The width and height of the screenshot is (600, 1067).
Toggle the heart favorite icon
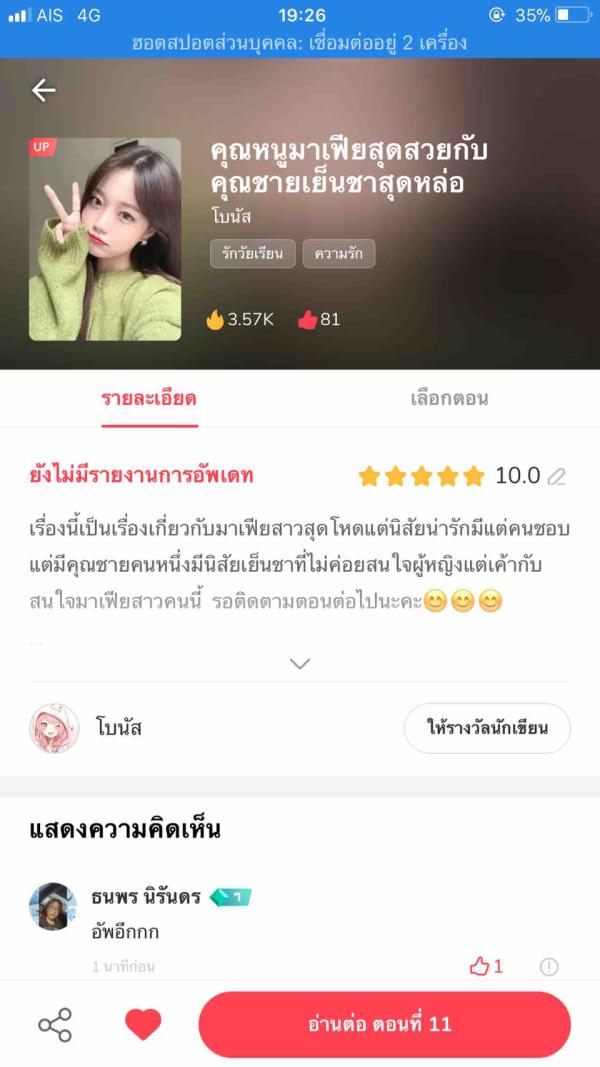pos(143,1025)
